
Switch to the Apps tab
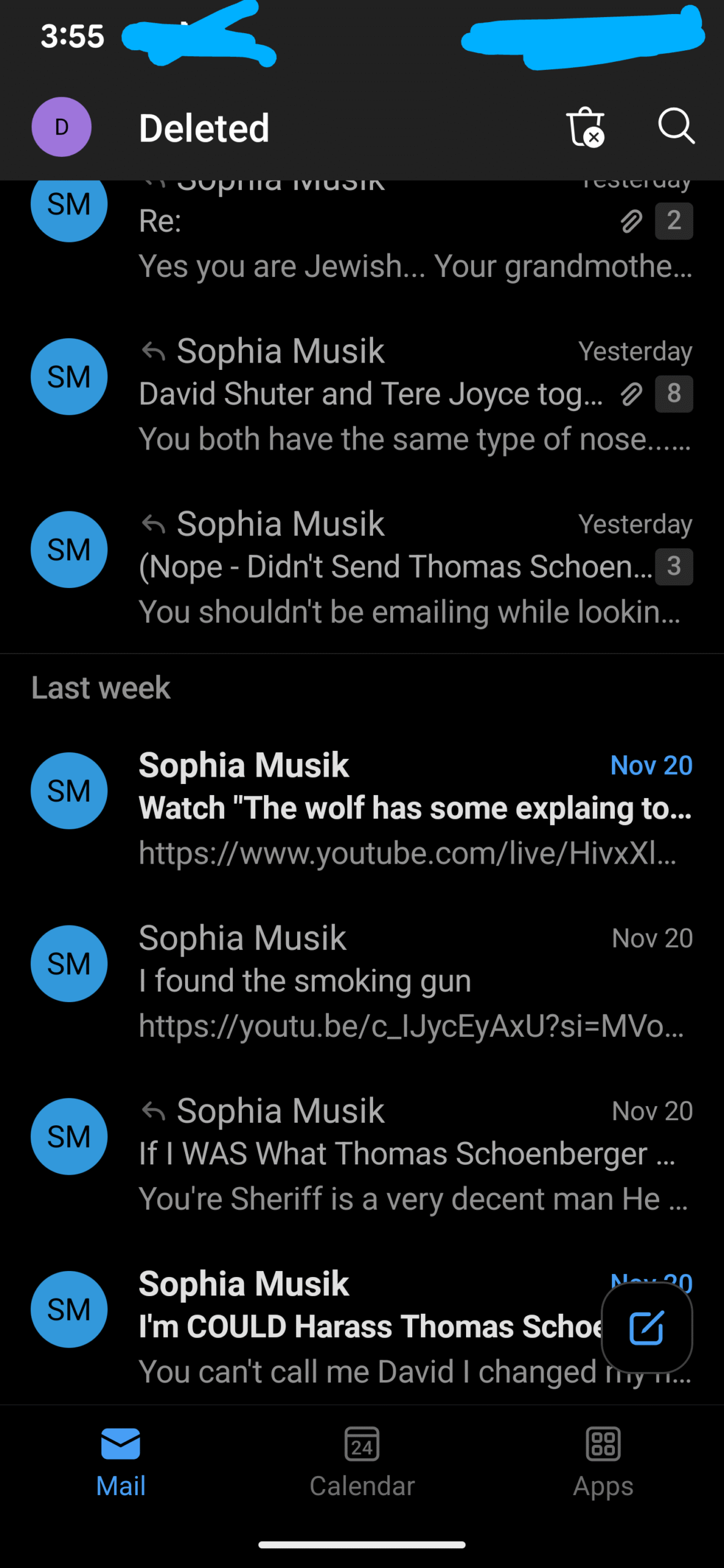(x=603, y=1461)
